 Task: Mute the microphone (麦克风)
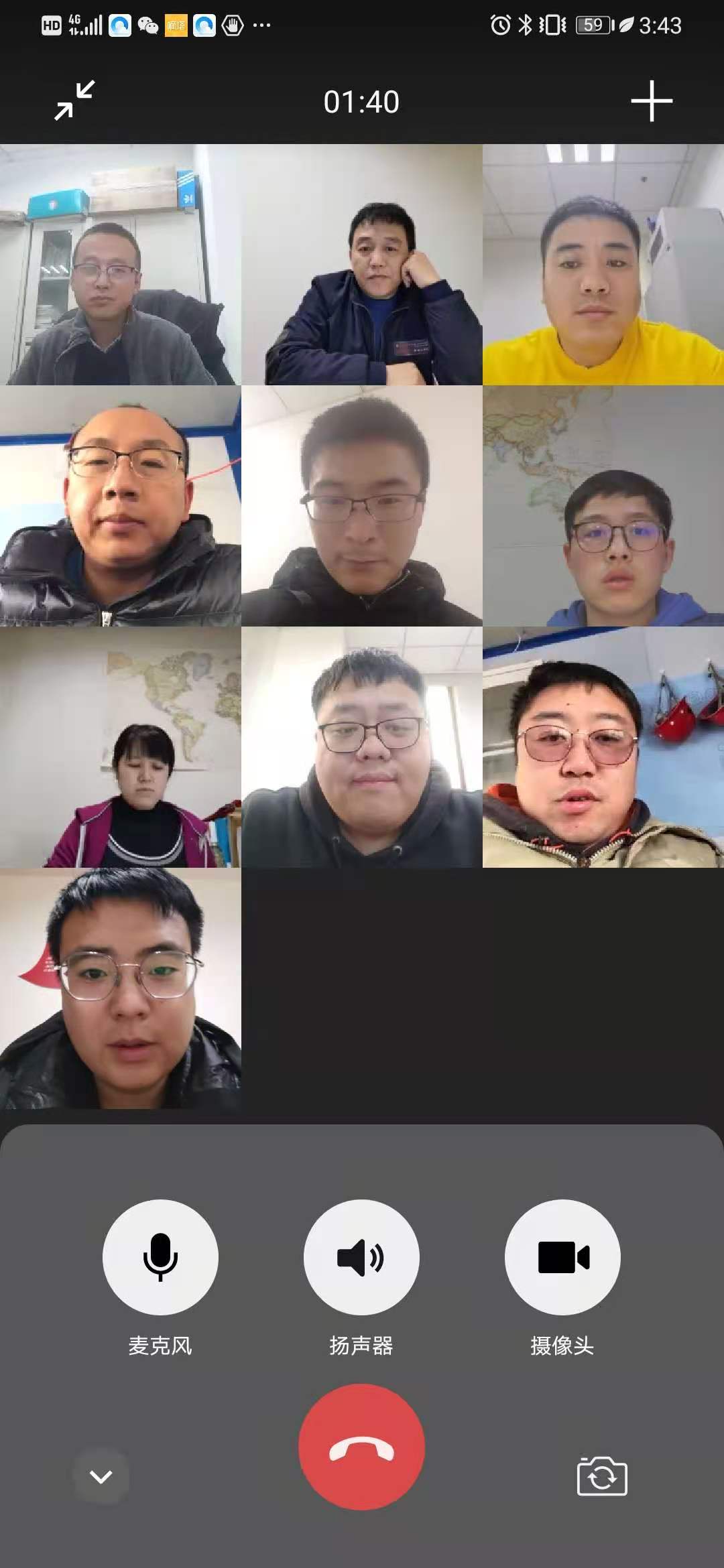160,1257
